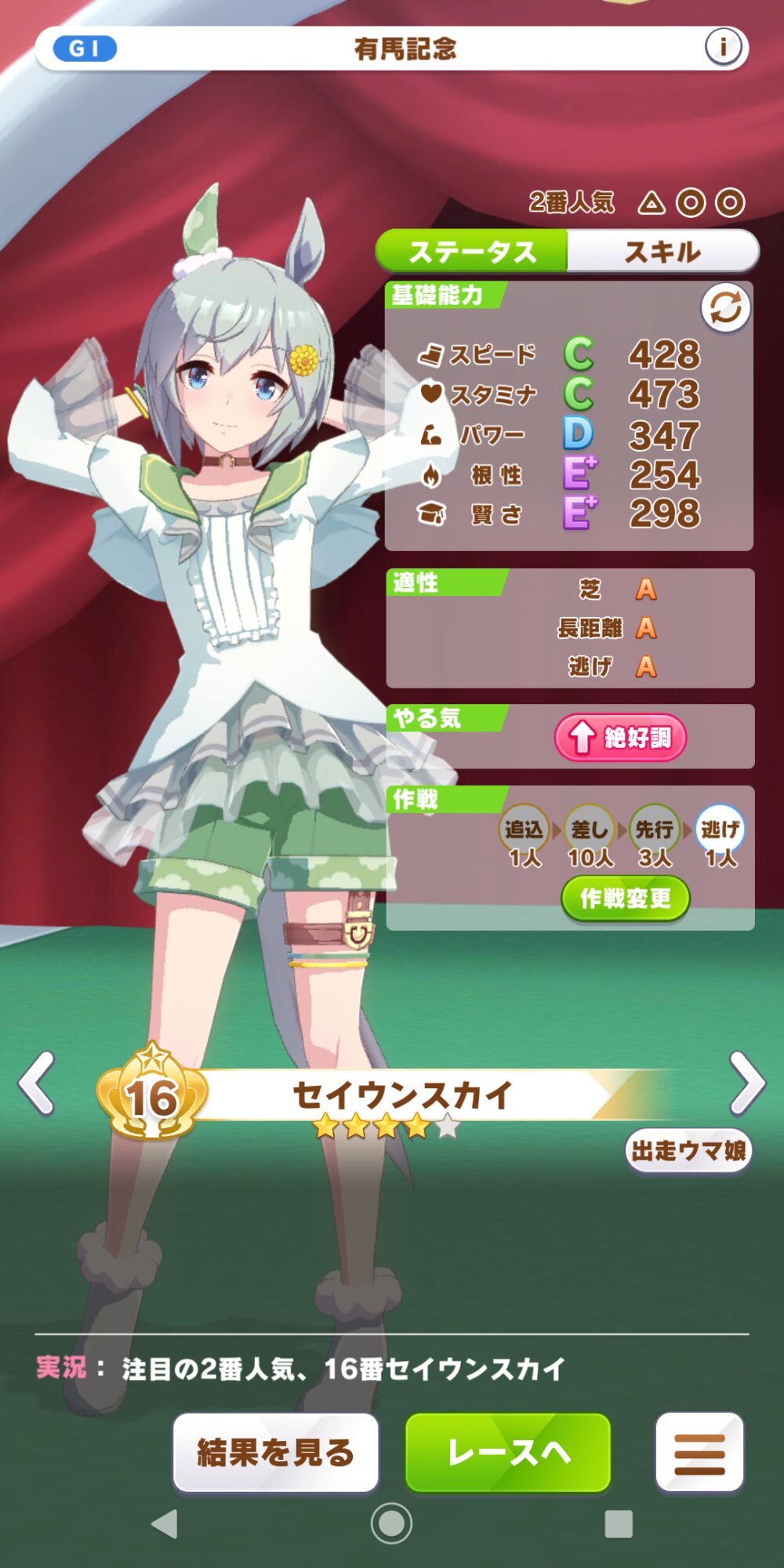Go back with the system back button

pos(165,1523)
